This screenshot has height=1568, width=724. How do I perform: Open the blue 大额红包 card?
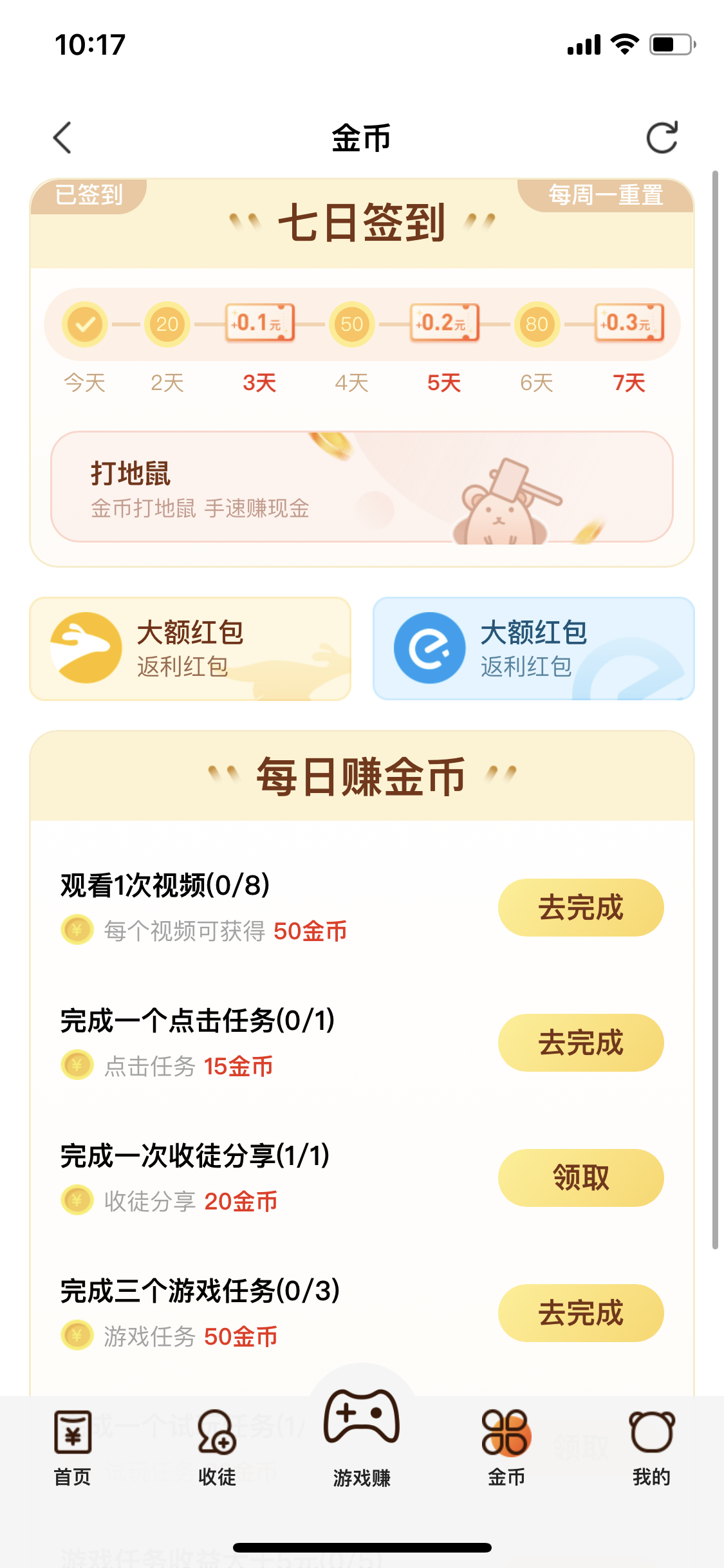pos(534,649)
